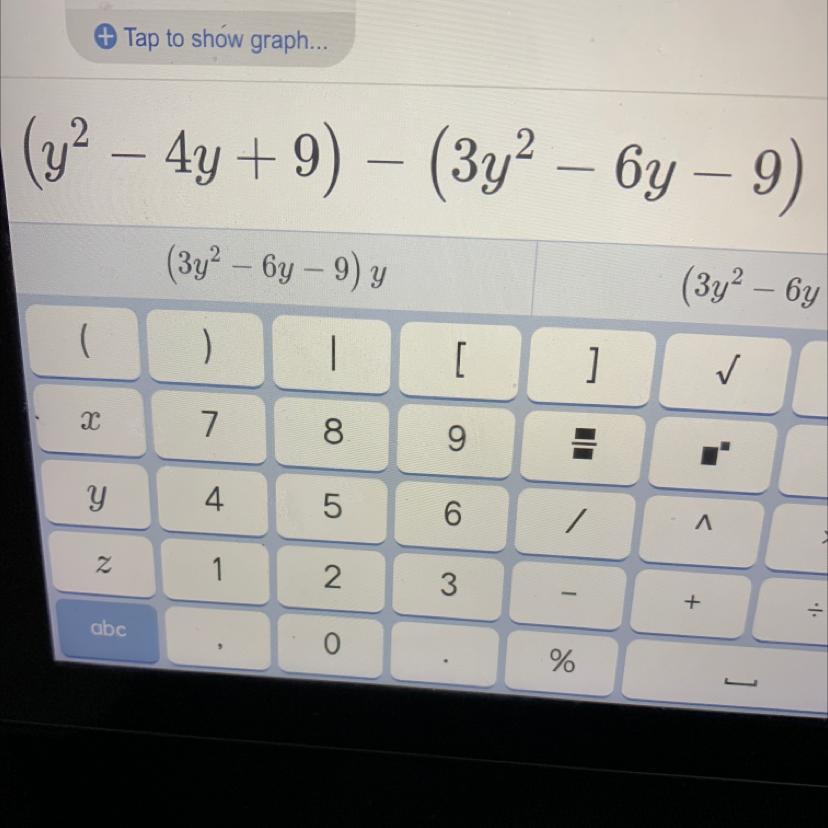Enter the digit 0

tap(331, 645)
